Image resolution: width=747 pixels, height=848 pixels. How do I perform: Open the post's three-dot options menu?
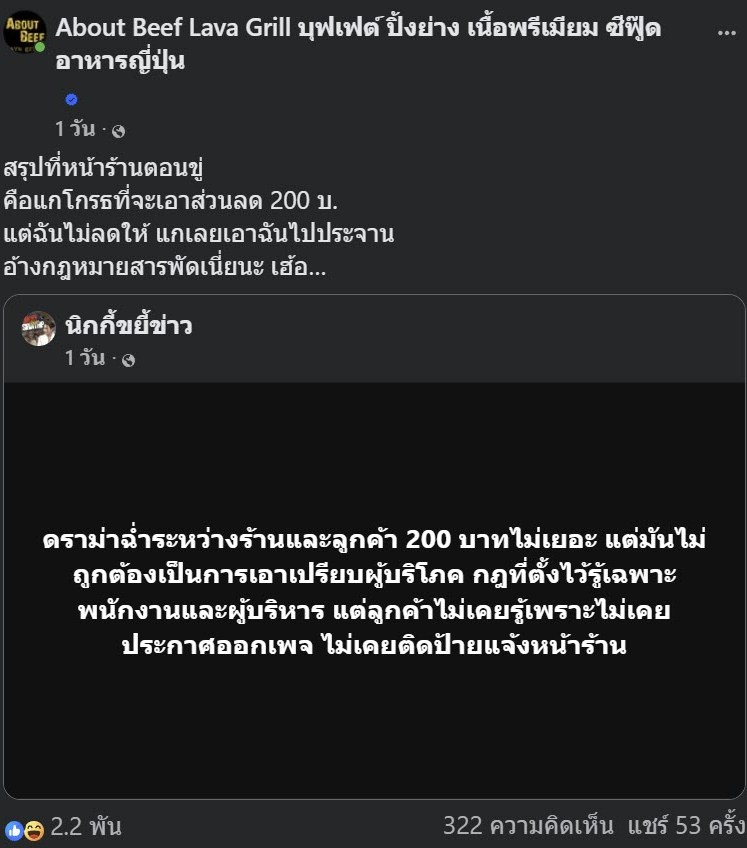tap(727, 32)
